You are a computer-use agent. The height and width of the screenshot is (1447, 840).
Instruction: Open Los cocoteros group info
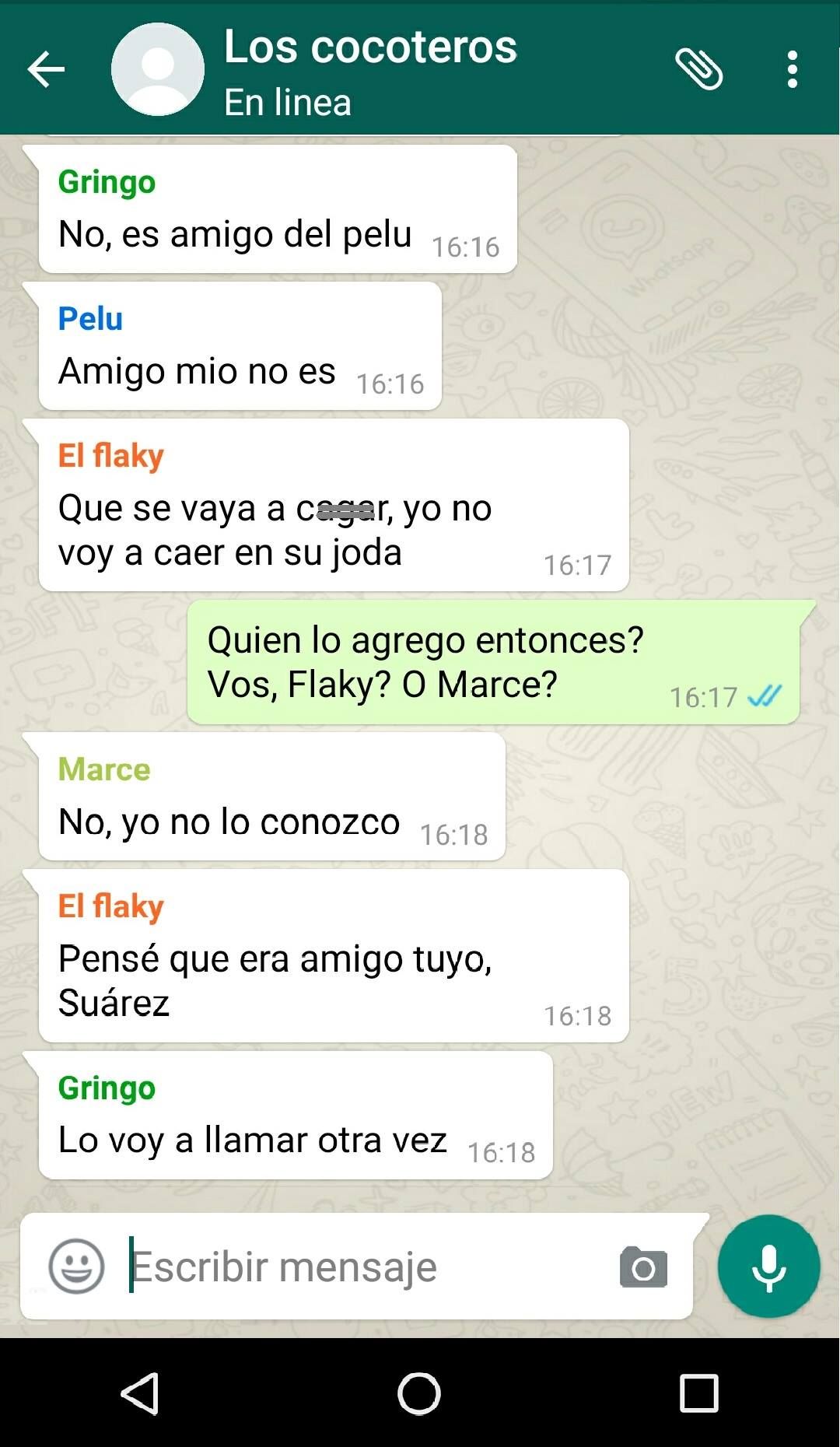[370, 70]
